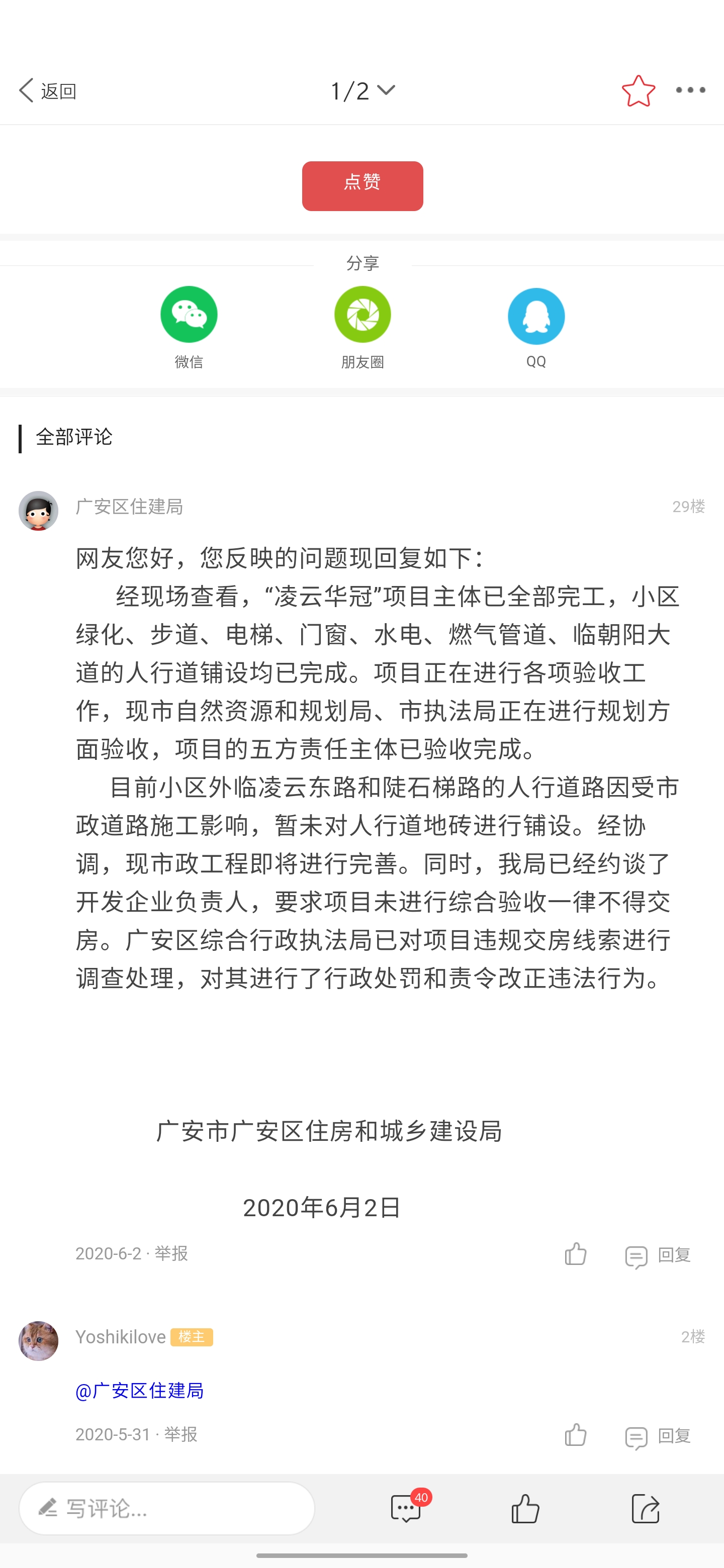Open Yoshikilove's profile avatar
724x1568 pixels.
pyautogui.click(x=38, y=1340)
